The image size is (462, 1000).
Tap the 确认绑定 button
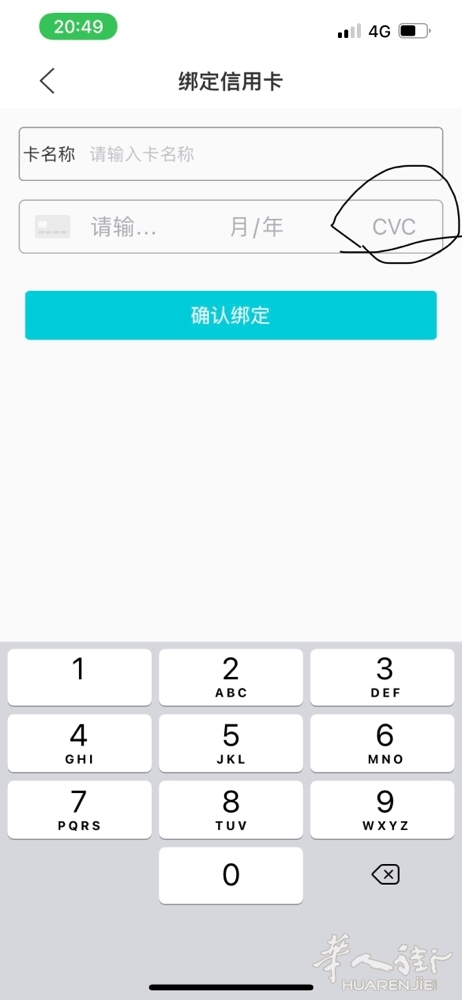[x=231, y=315]
